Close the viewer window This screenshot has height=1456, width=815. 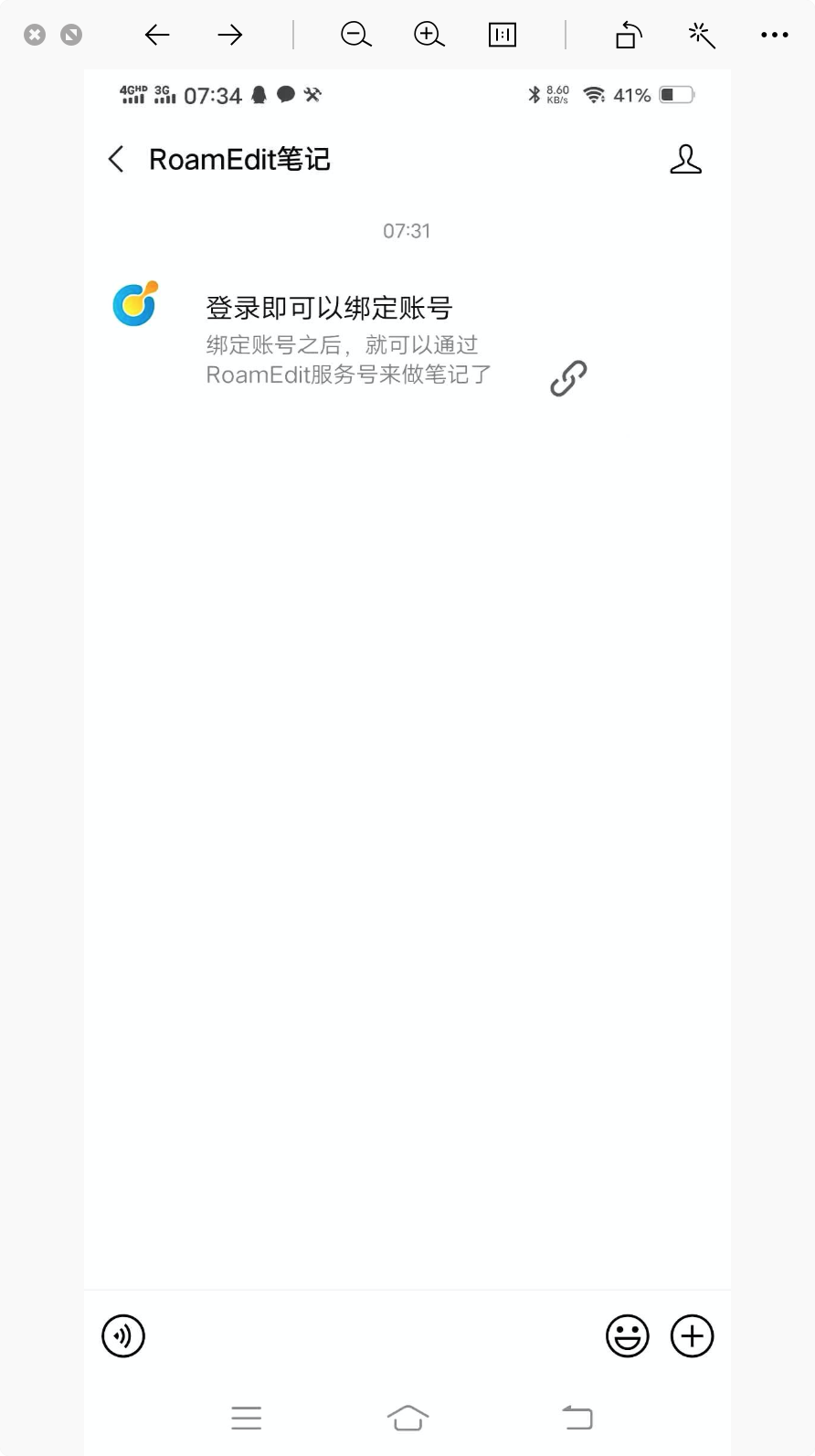tap(35, 35)
